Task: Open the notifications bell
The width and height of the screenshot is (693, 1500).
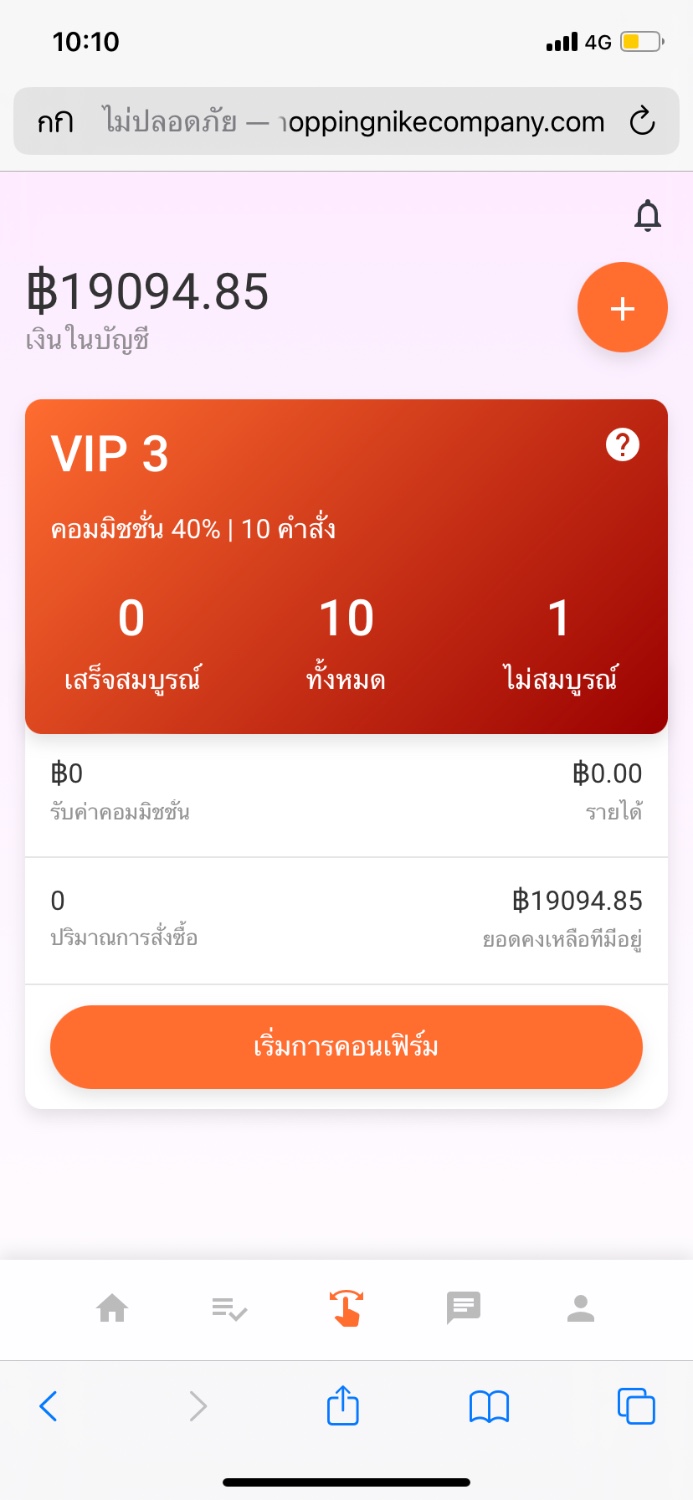Action: pos(648,216)
